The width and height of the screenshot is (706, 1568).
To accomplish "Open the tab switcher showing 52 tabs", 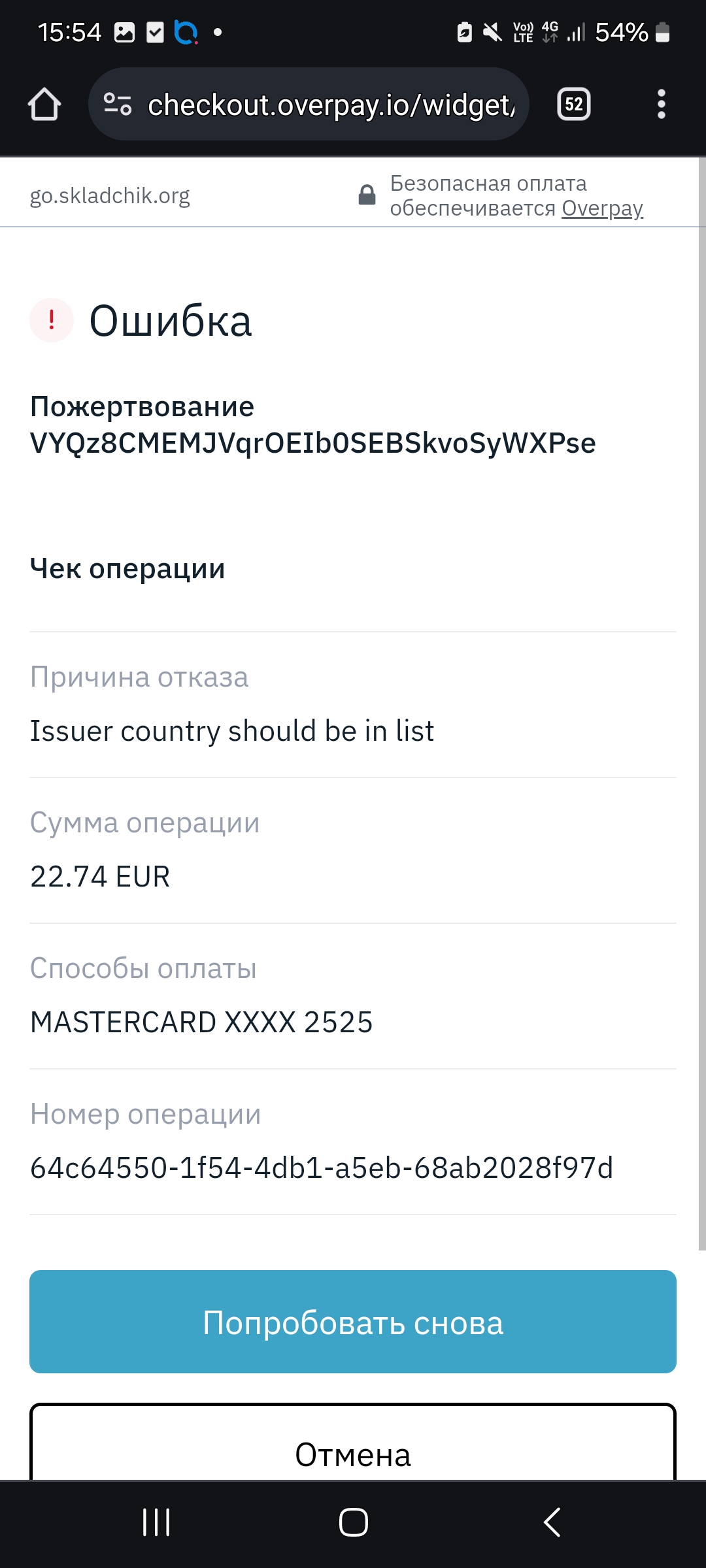I will pyautogui.click(x=574, y=105).
